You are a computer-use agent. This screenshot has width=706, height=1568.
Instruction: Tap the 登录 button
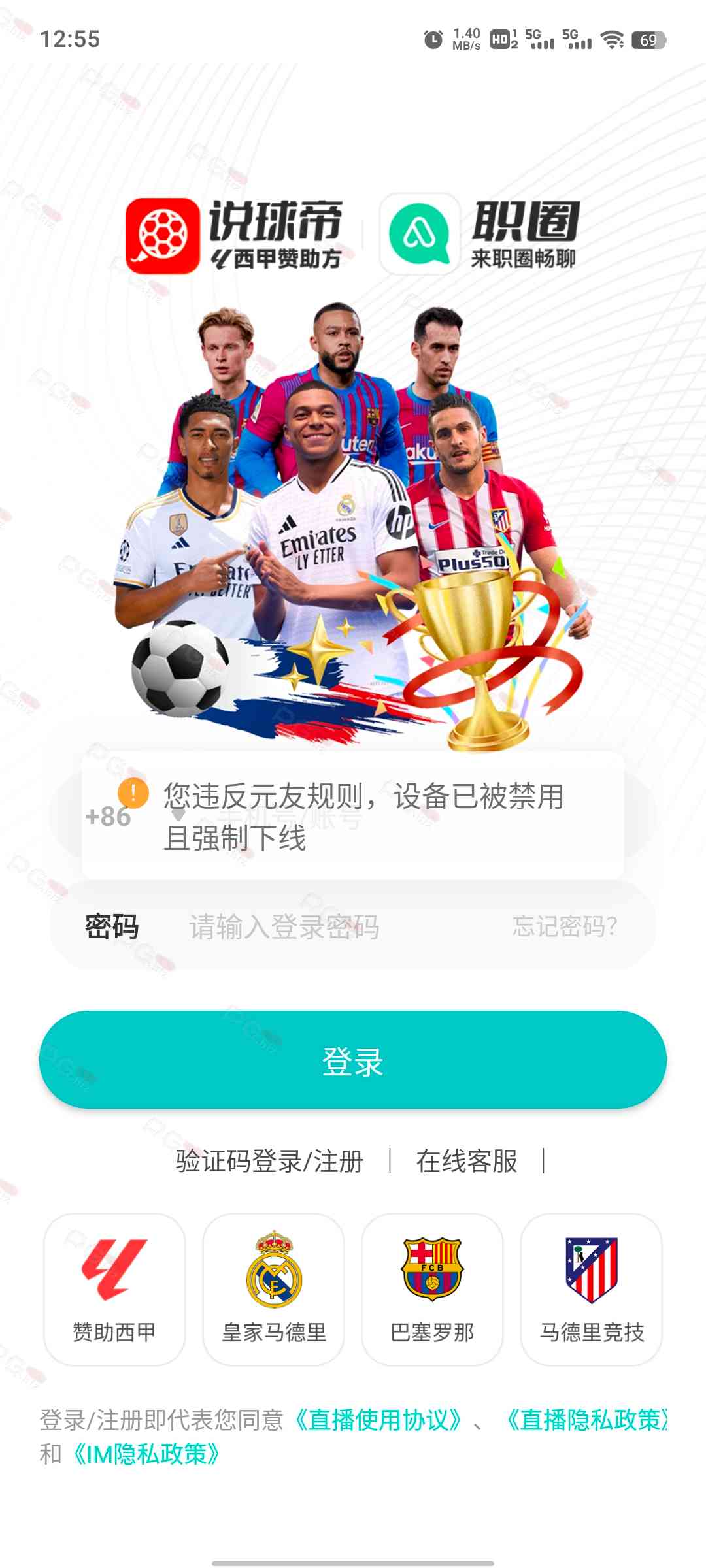click(x=353, y=1060)
